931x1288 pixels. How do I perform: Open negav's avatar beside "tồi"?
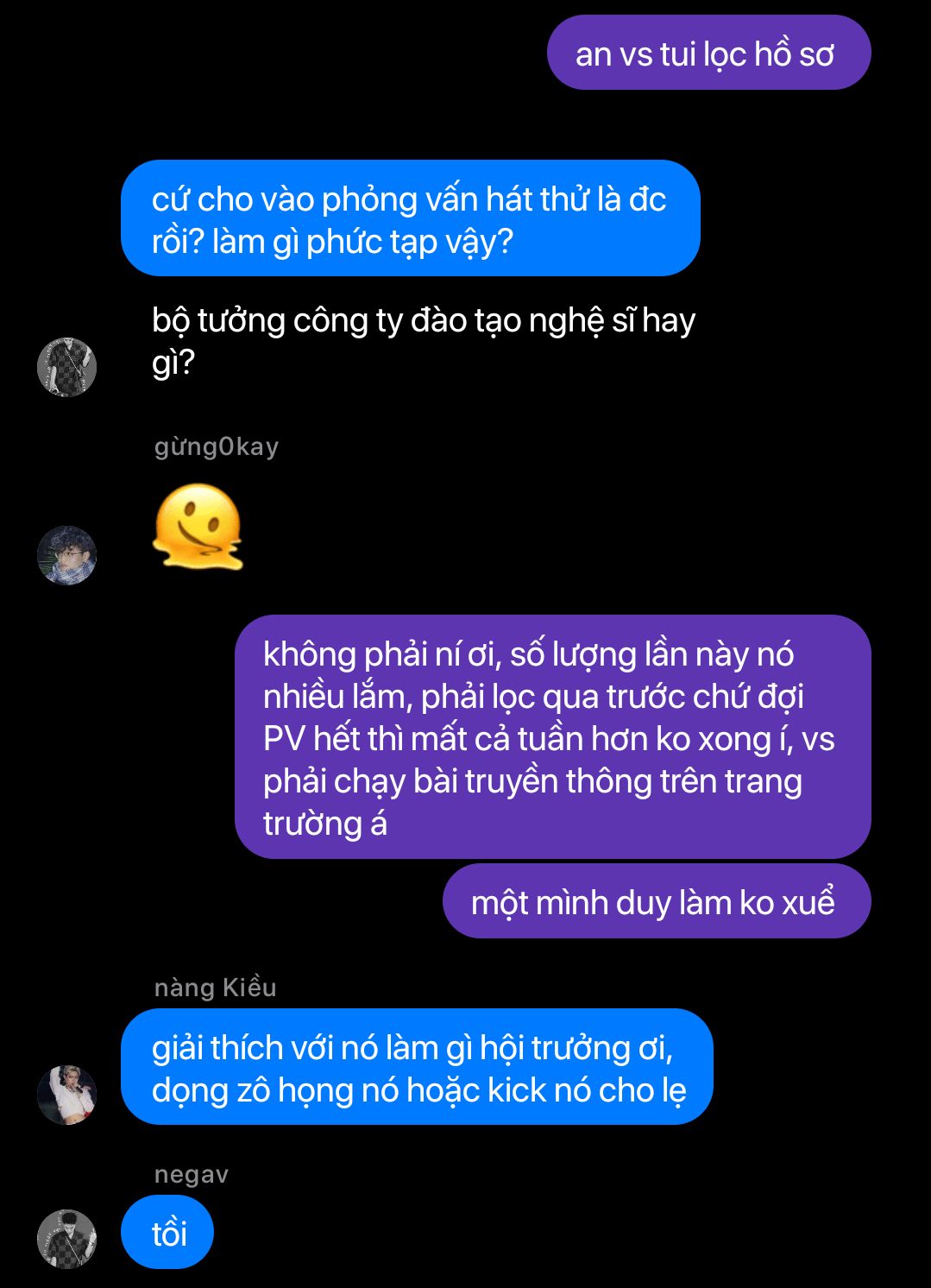coord(66,1239)
